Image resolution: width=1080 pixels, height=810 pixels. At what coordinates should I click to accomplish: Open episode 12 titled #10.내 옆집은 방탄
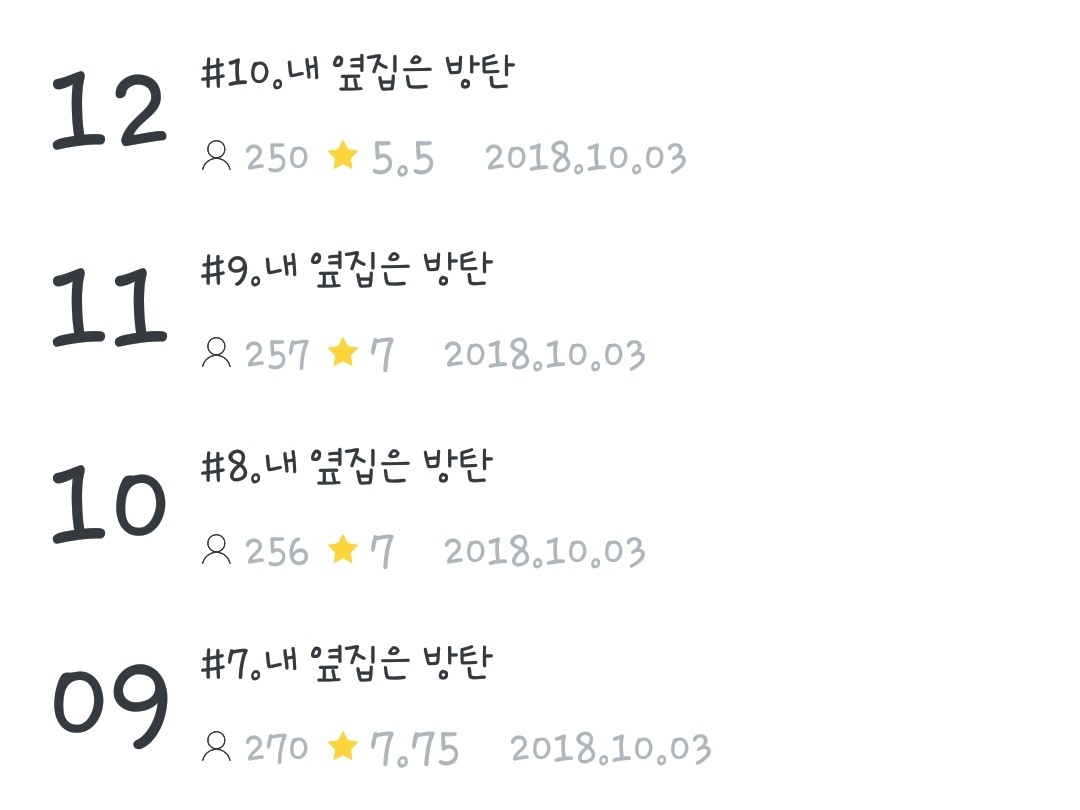pyautogui.click(x=357, y=74)
